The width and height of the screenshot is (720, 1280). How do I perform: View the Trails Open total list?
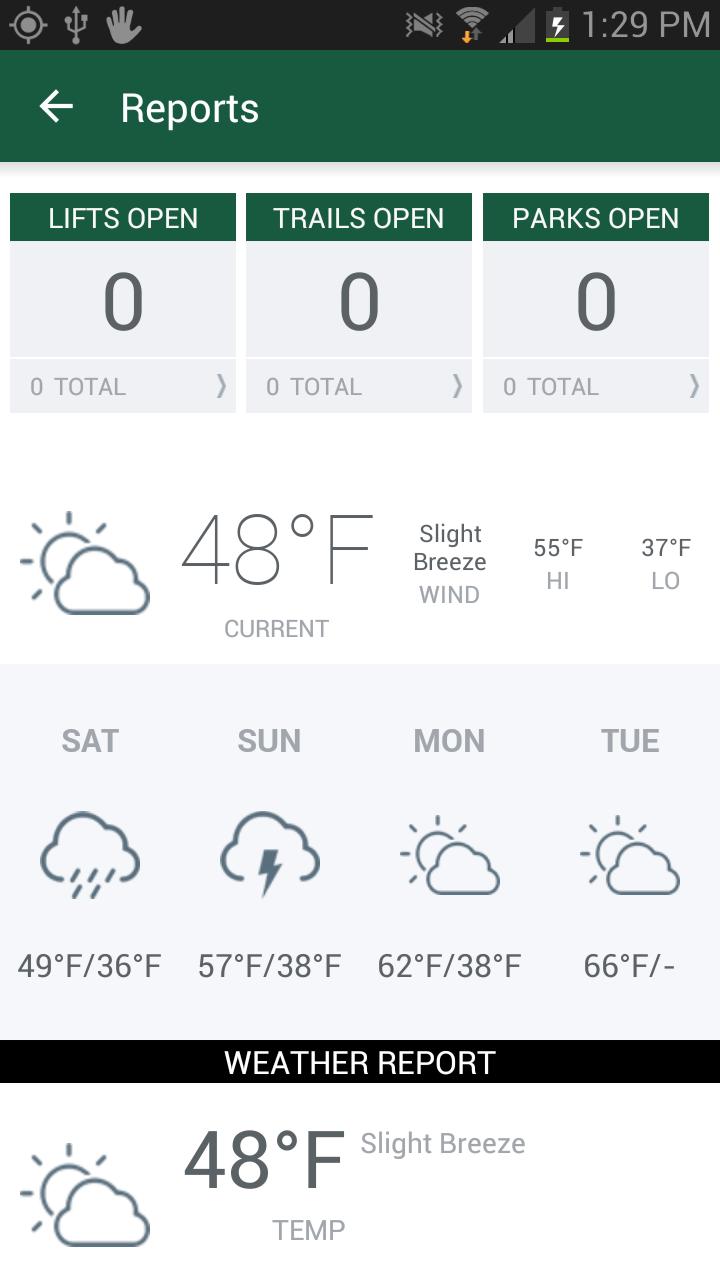359,386
